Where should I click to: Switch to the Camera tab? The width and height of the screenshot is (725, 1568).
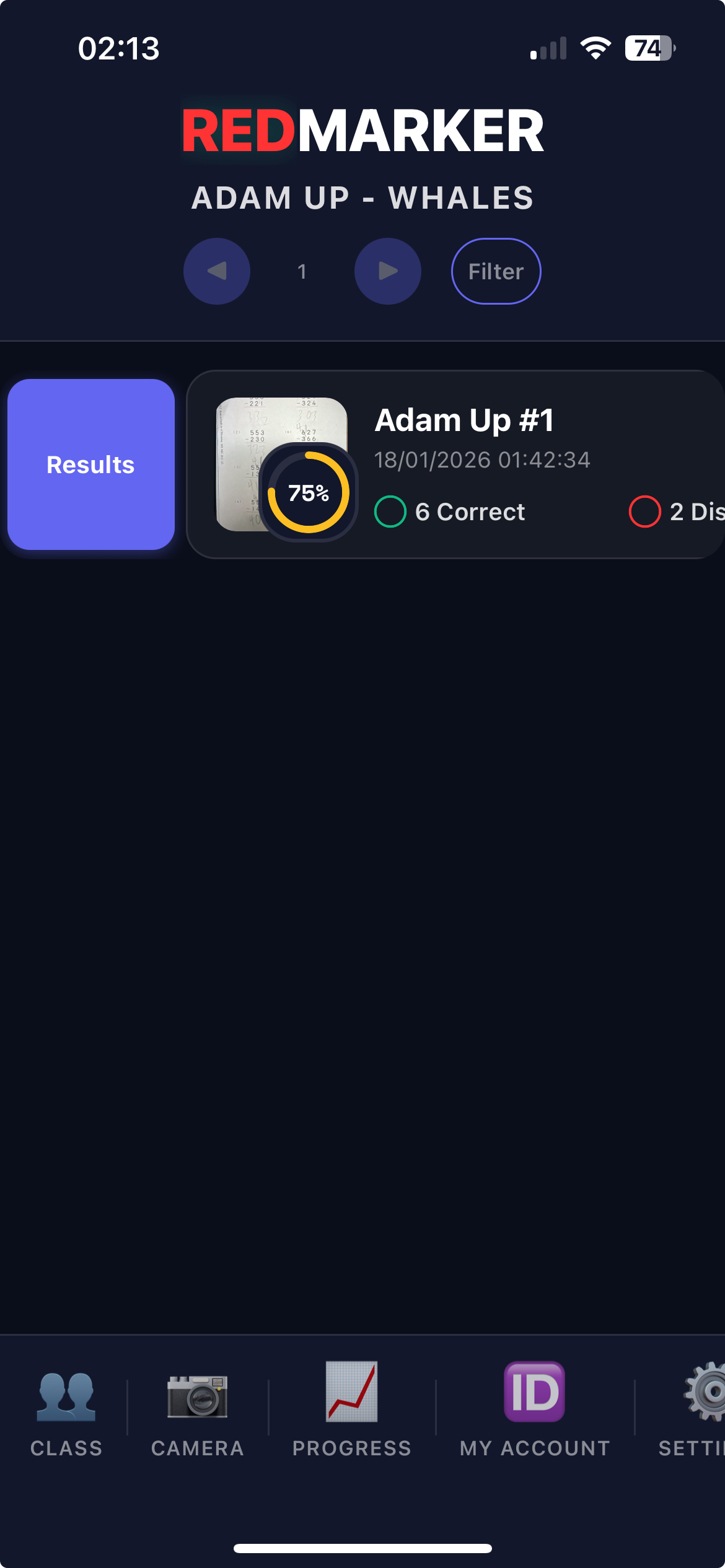point(198,1408)
